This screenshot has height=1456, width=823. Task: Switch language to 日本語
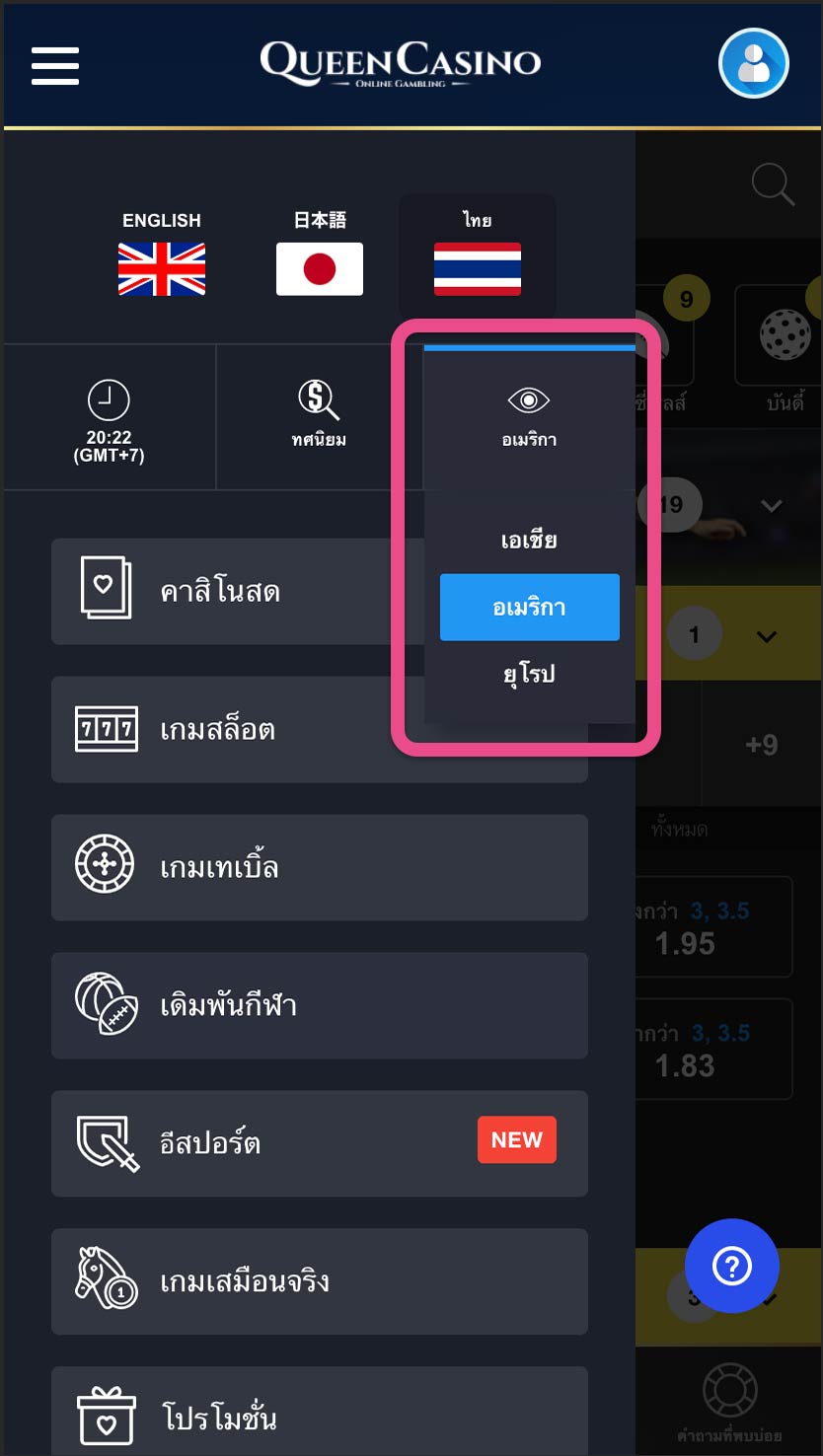tap(320, 253)
